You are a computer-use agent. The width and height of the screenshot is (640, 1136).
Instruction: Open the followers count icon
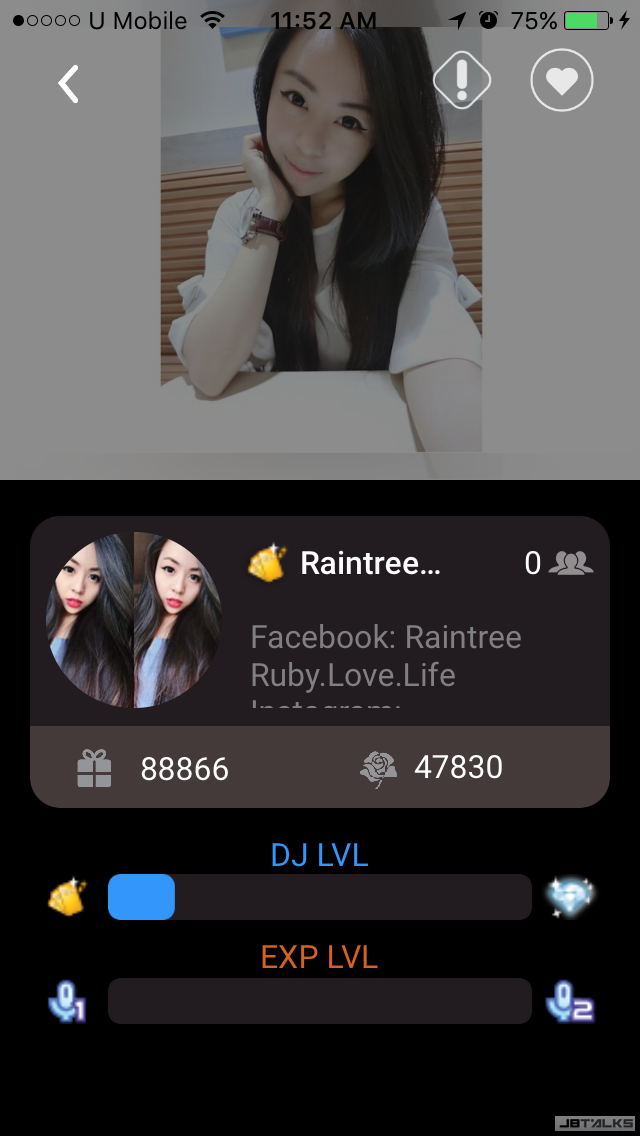pyautogui.click(x=571, y=564)
